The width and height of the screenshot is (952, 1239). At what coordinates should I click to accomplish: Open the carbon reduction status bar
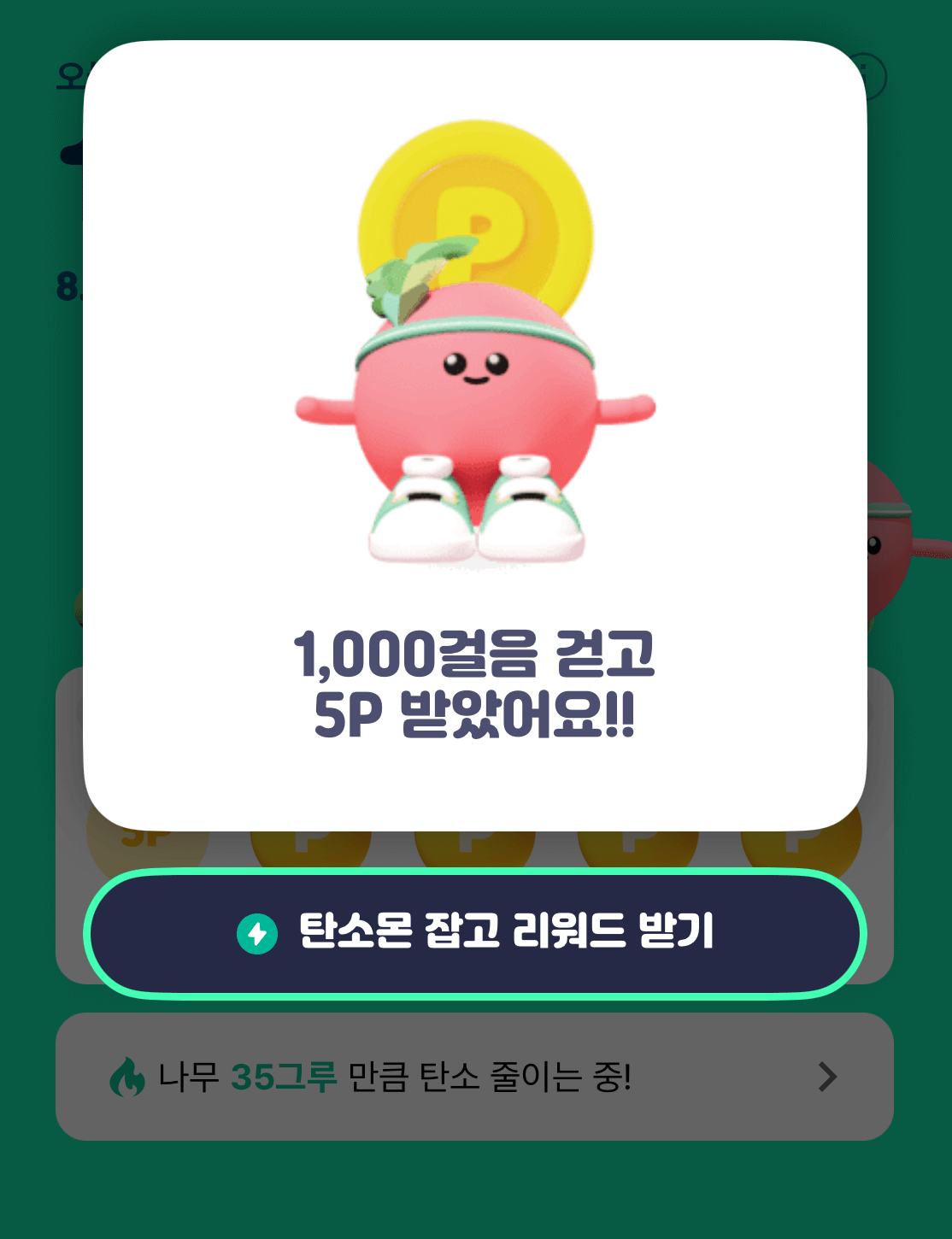476,1080
